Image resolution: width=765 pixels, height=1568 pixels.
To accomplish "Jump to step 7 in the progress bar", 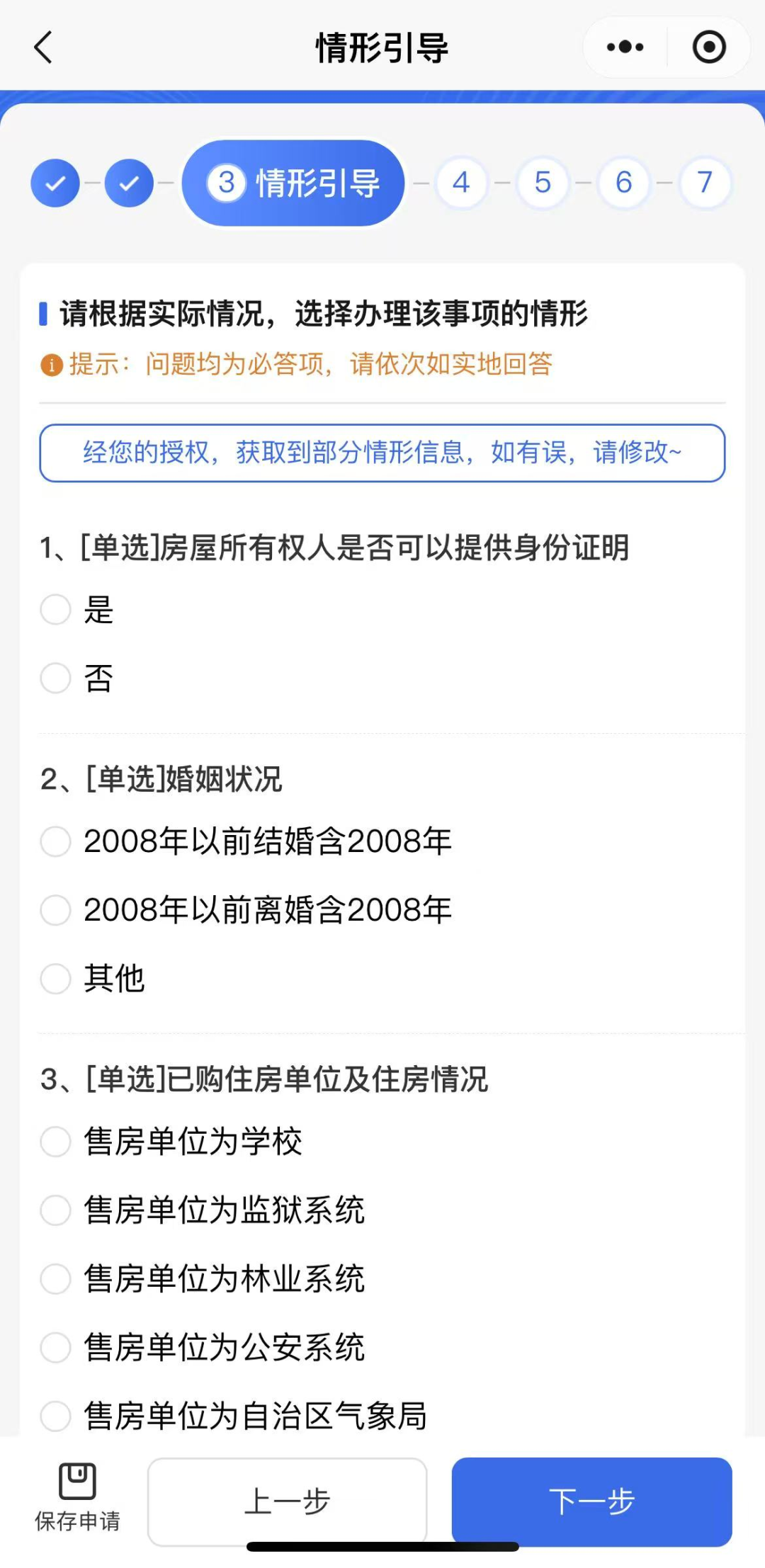I will pos(704,183).
